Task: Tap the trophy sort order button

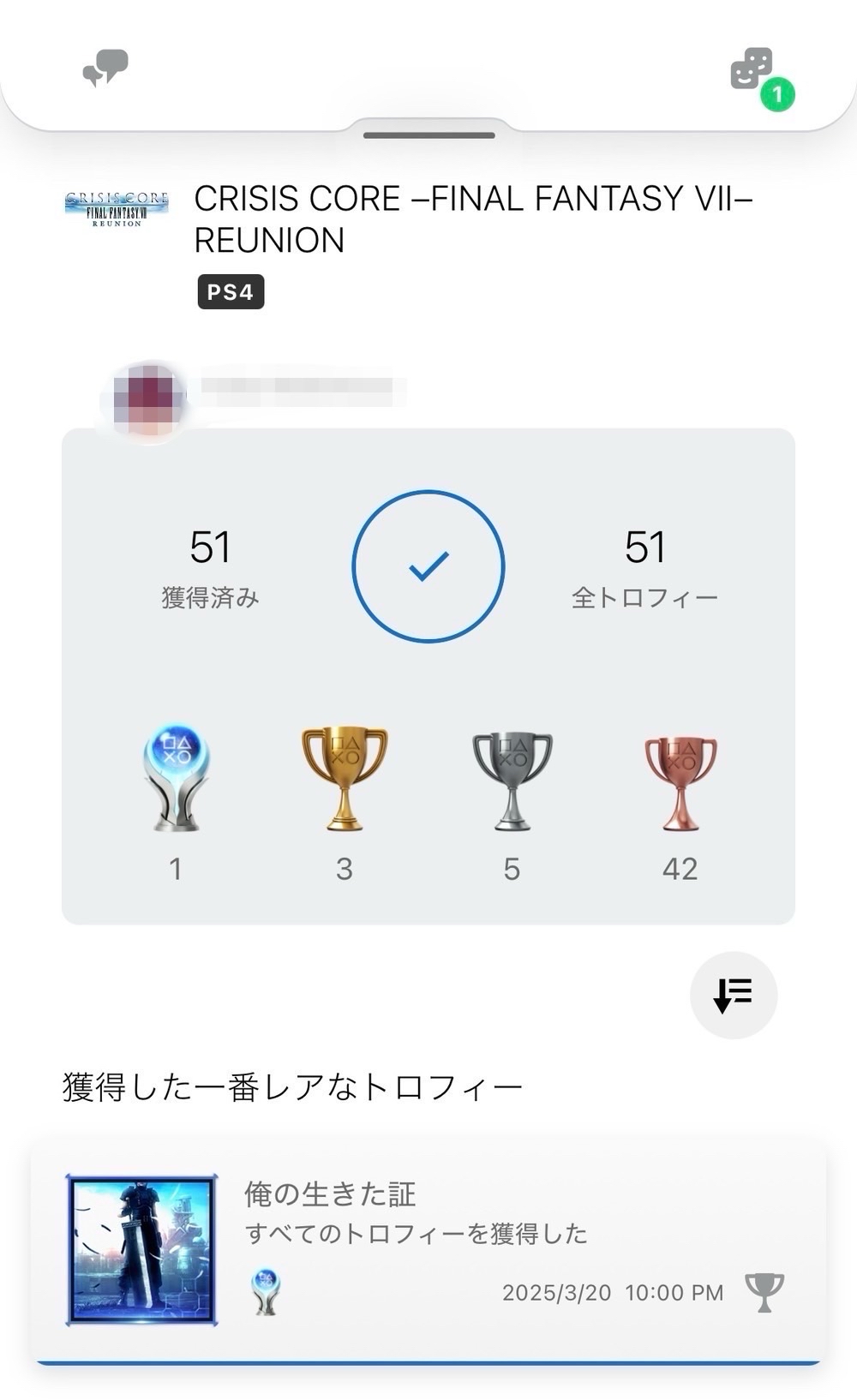Action: [x=733, y=995]
